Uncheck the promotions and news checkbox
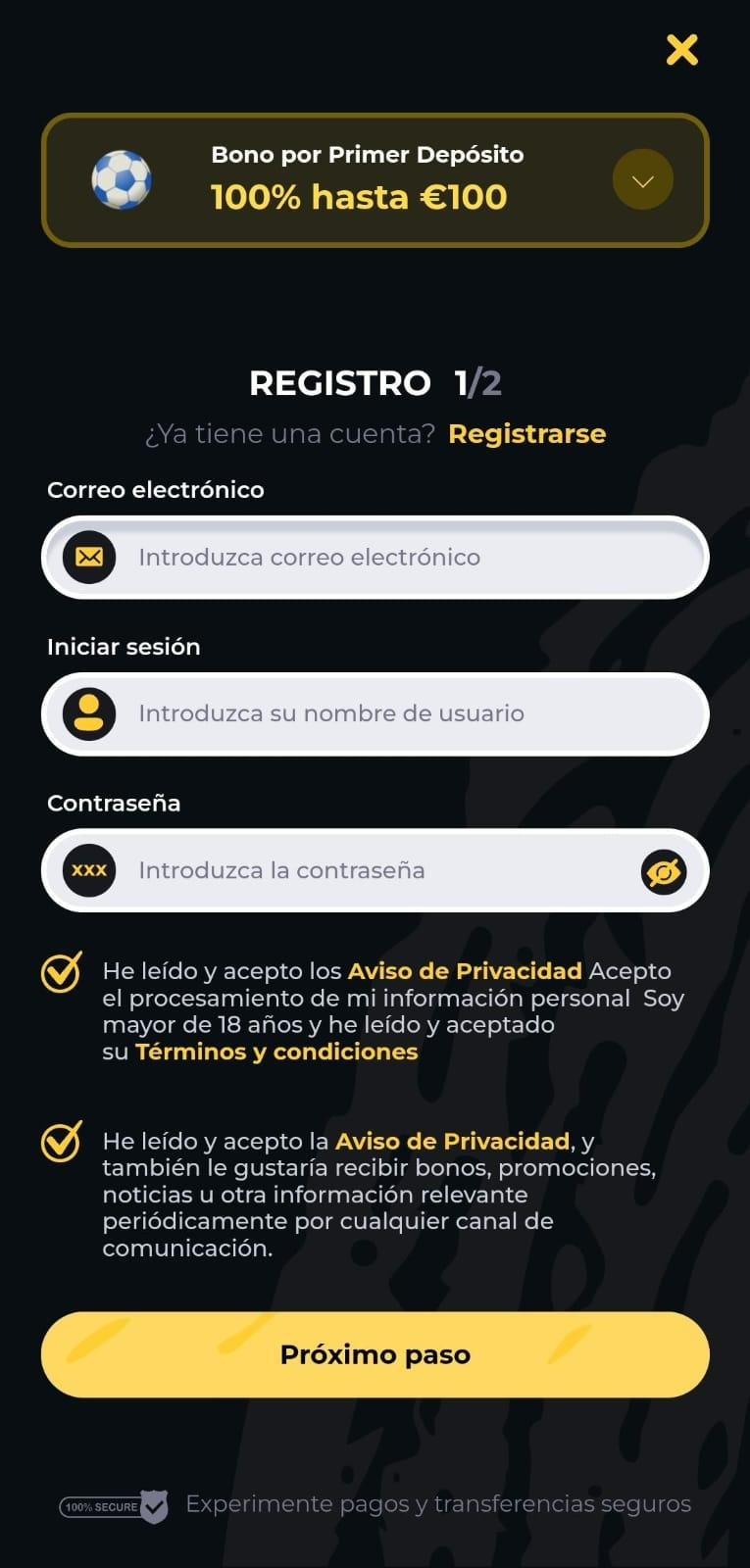 62,1142
